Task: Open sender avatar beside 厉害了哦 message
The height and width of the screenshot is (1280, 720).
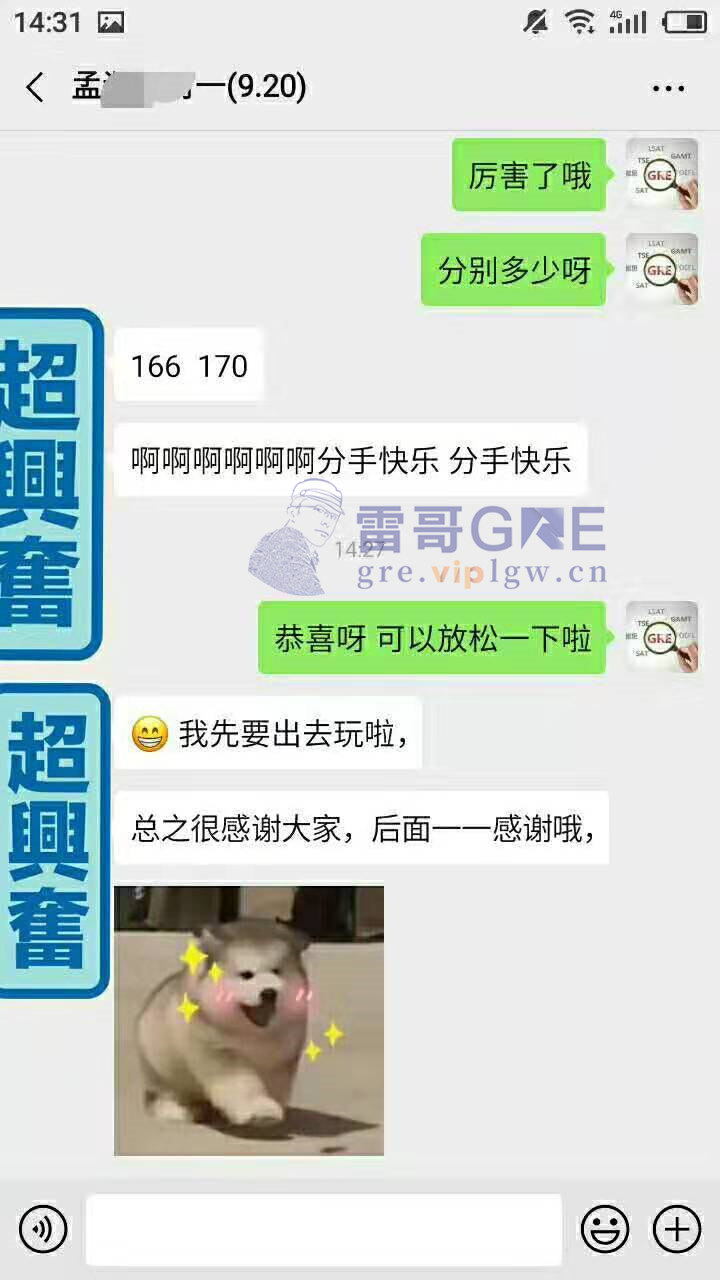Action: 661,174
